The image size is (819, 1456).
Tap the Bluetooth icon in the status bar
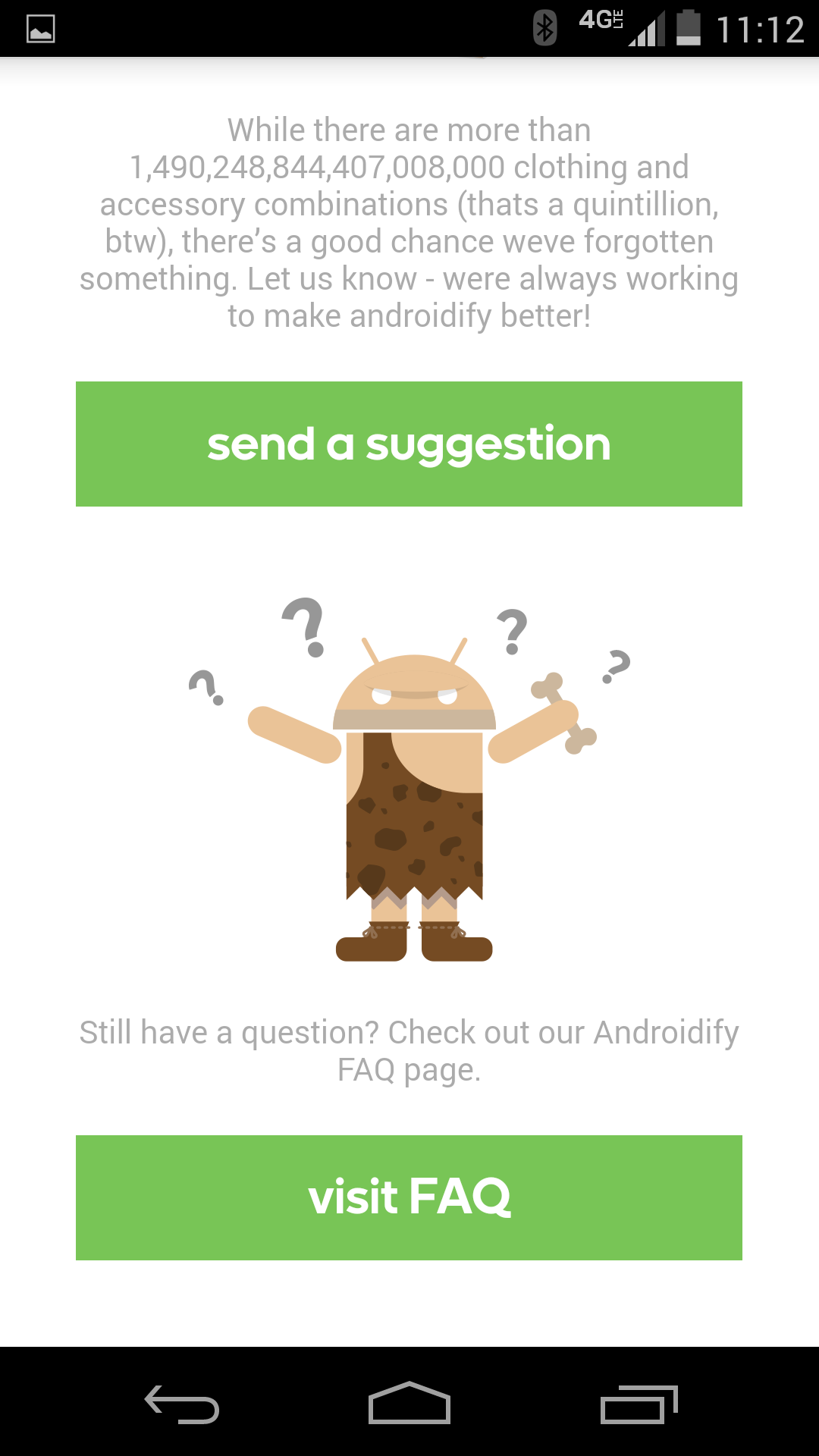tap(544, 27)
